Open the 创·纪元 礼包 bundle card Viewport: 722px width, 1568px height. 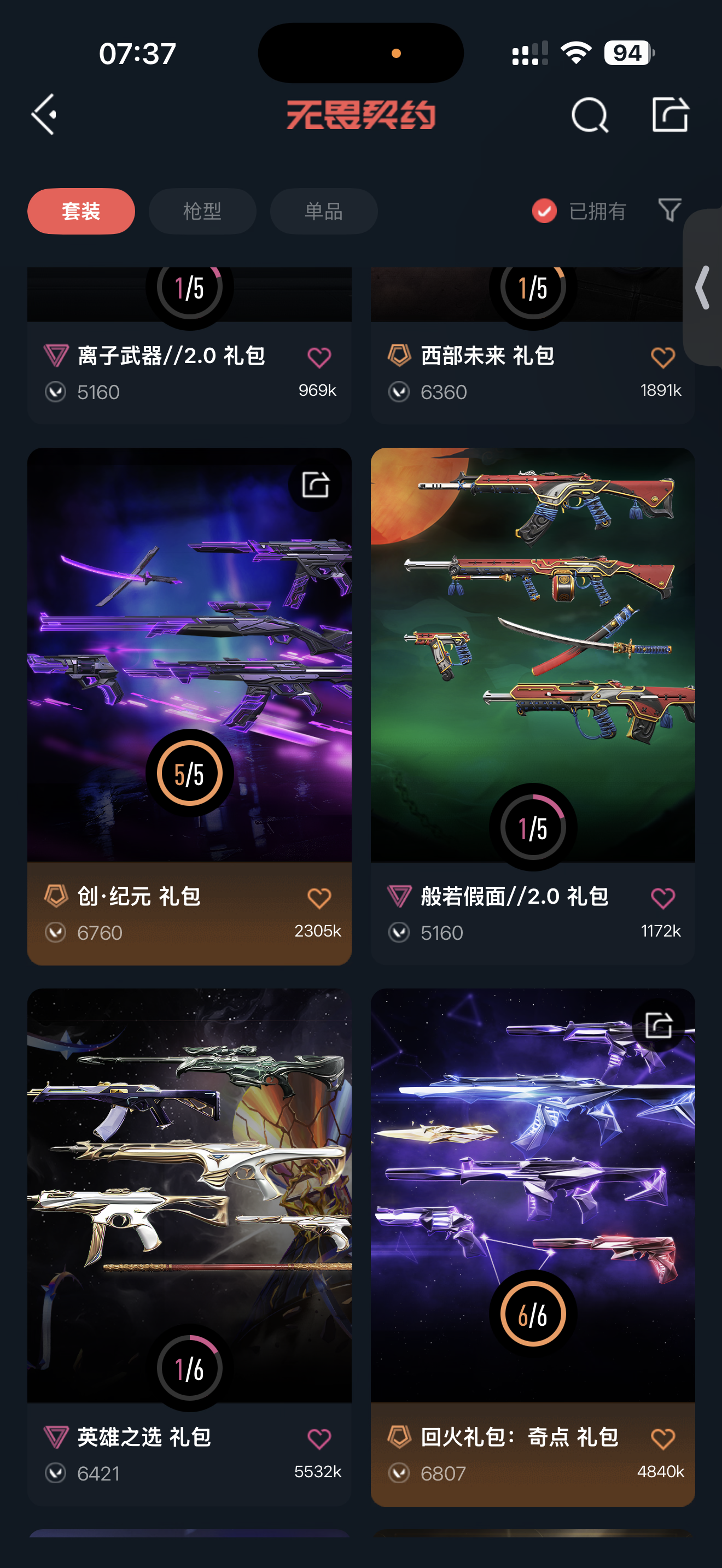tap(189, 707)
